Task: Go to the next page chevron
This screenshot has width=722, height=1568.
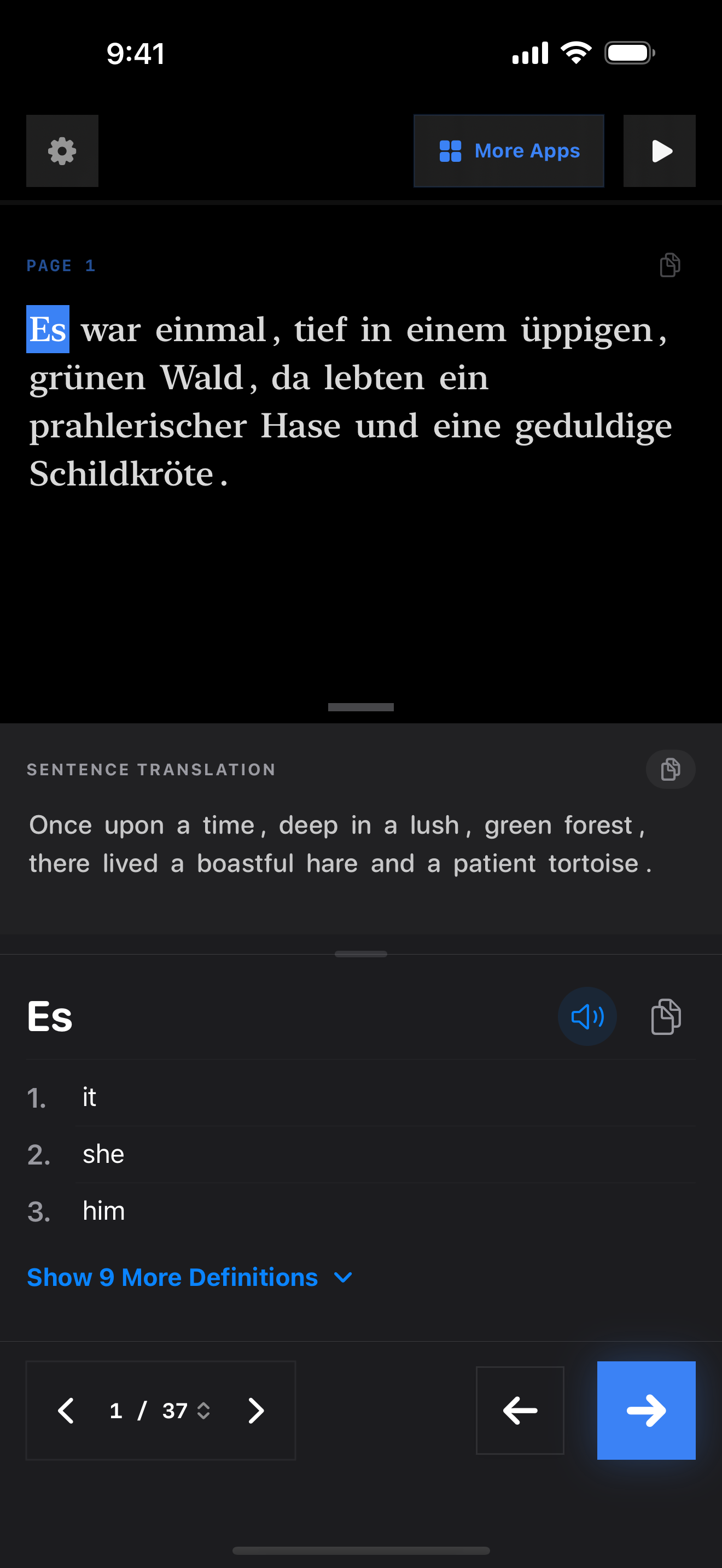Action: pyautogui.click(x=257, y=1411)
